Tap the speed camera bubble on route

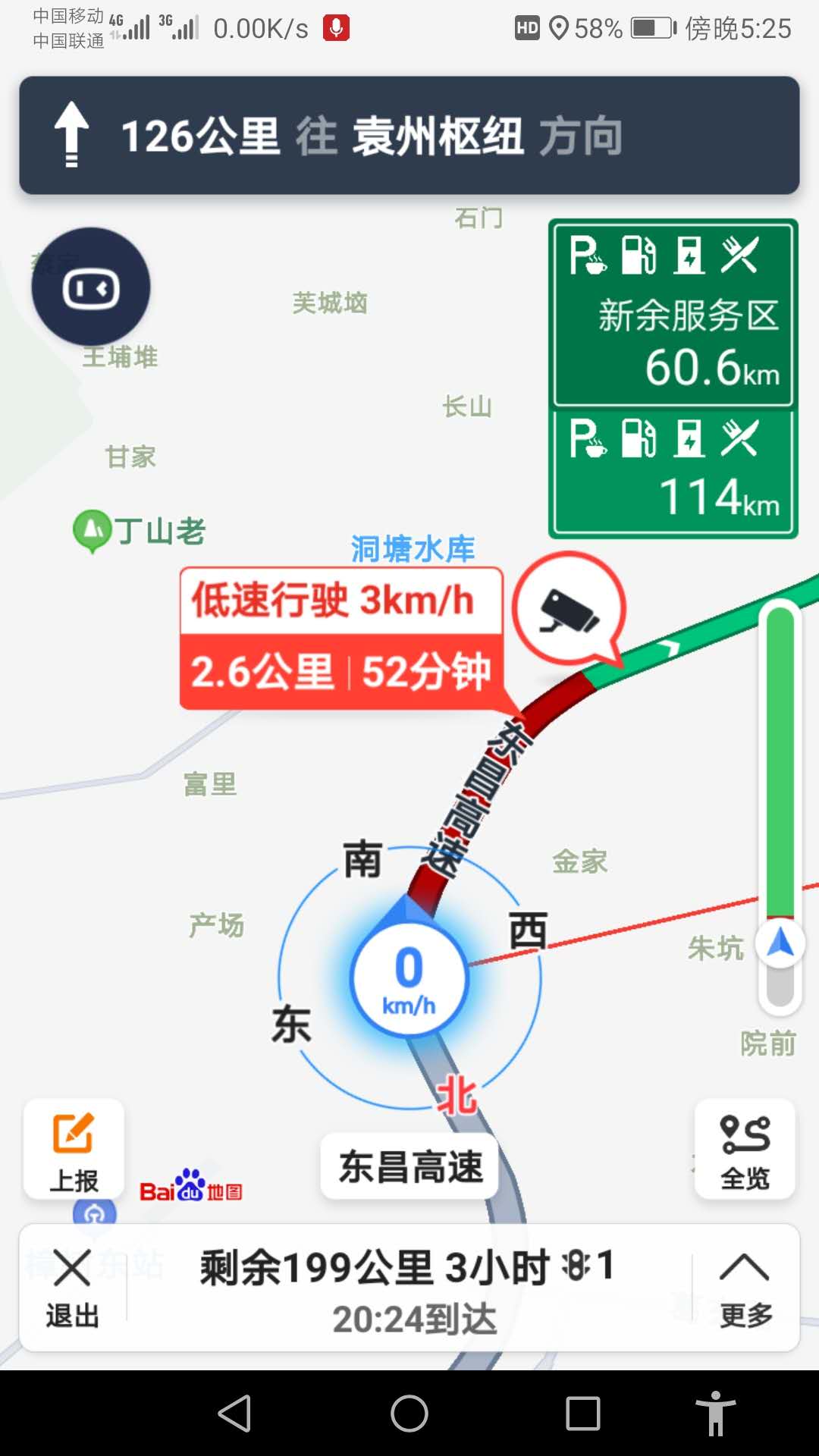tap(569, 609)
